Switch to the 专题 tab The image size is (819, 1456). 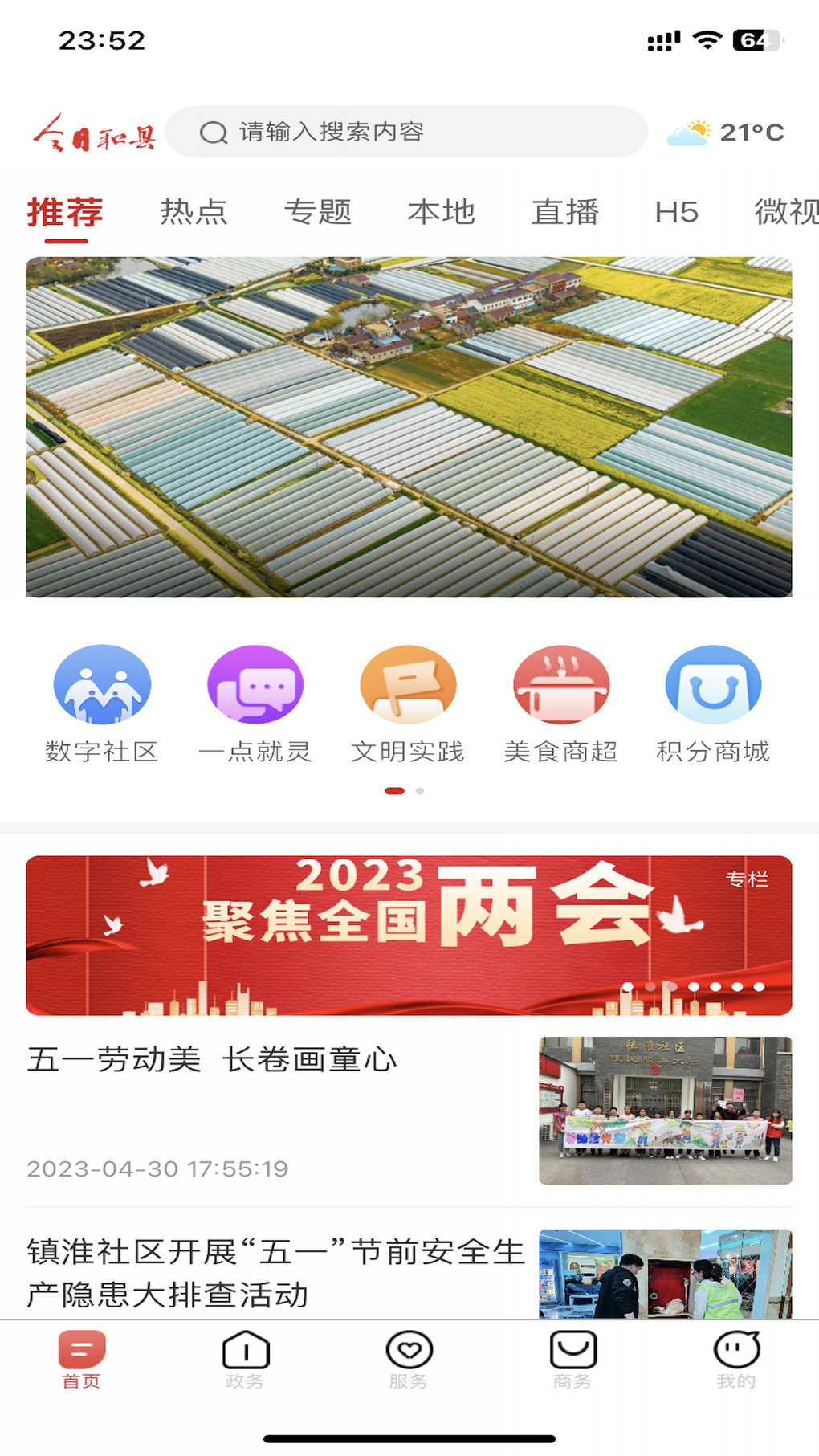point(318,212)
